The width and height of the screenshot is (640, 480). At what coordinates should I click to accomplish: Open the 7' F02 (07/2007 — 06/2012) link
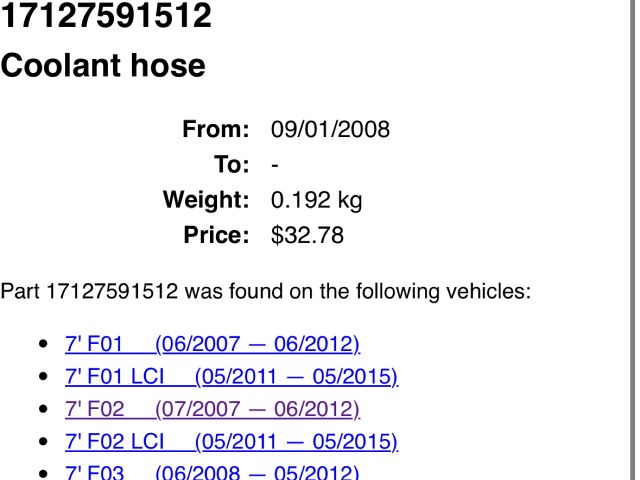[x=212, y=409]
